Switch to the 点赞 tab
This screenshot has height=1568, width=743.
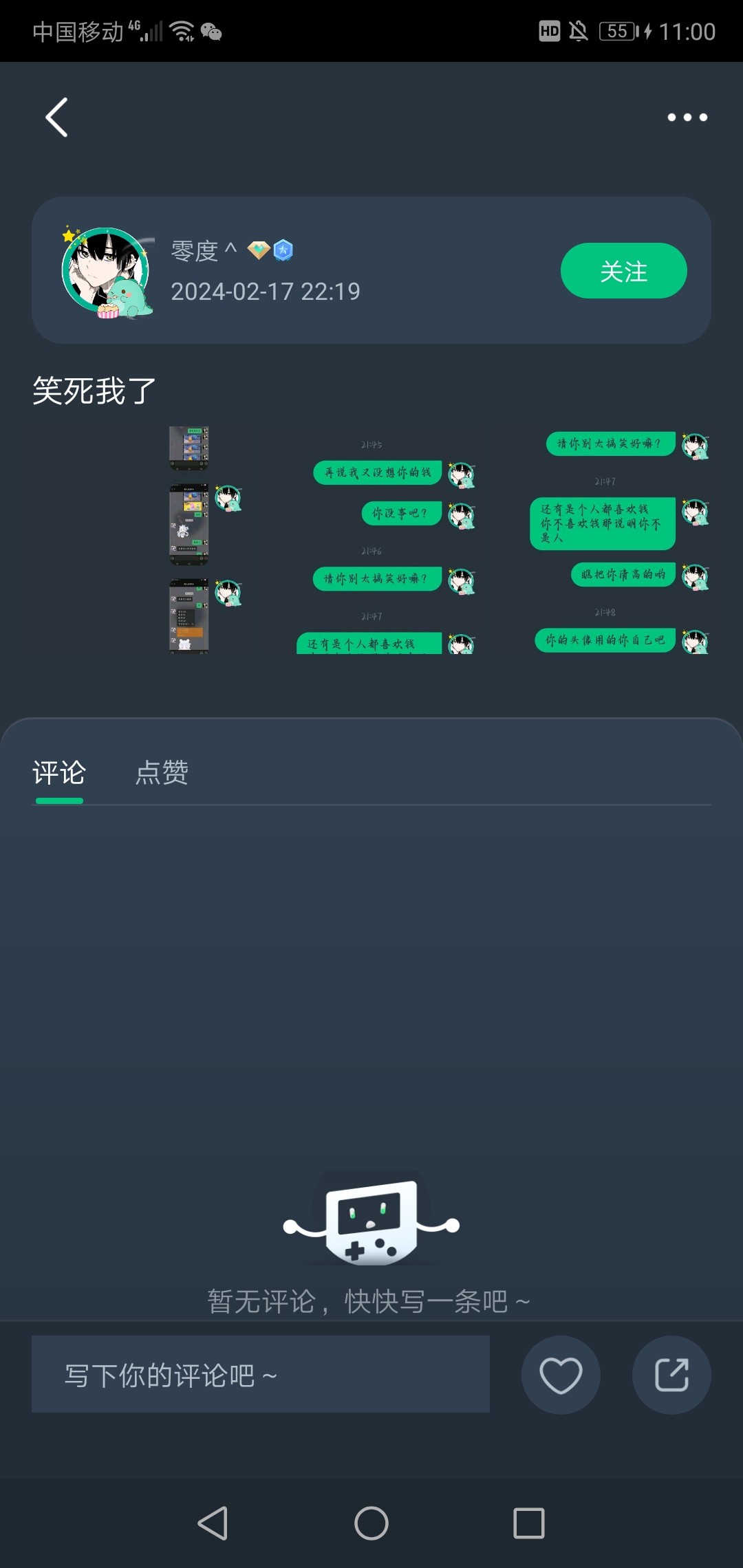click(x=162, y=773)
